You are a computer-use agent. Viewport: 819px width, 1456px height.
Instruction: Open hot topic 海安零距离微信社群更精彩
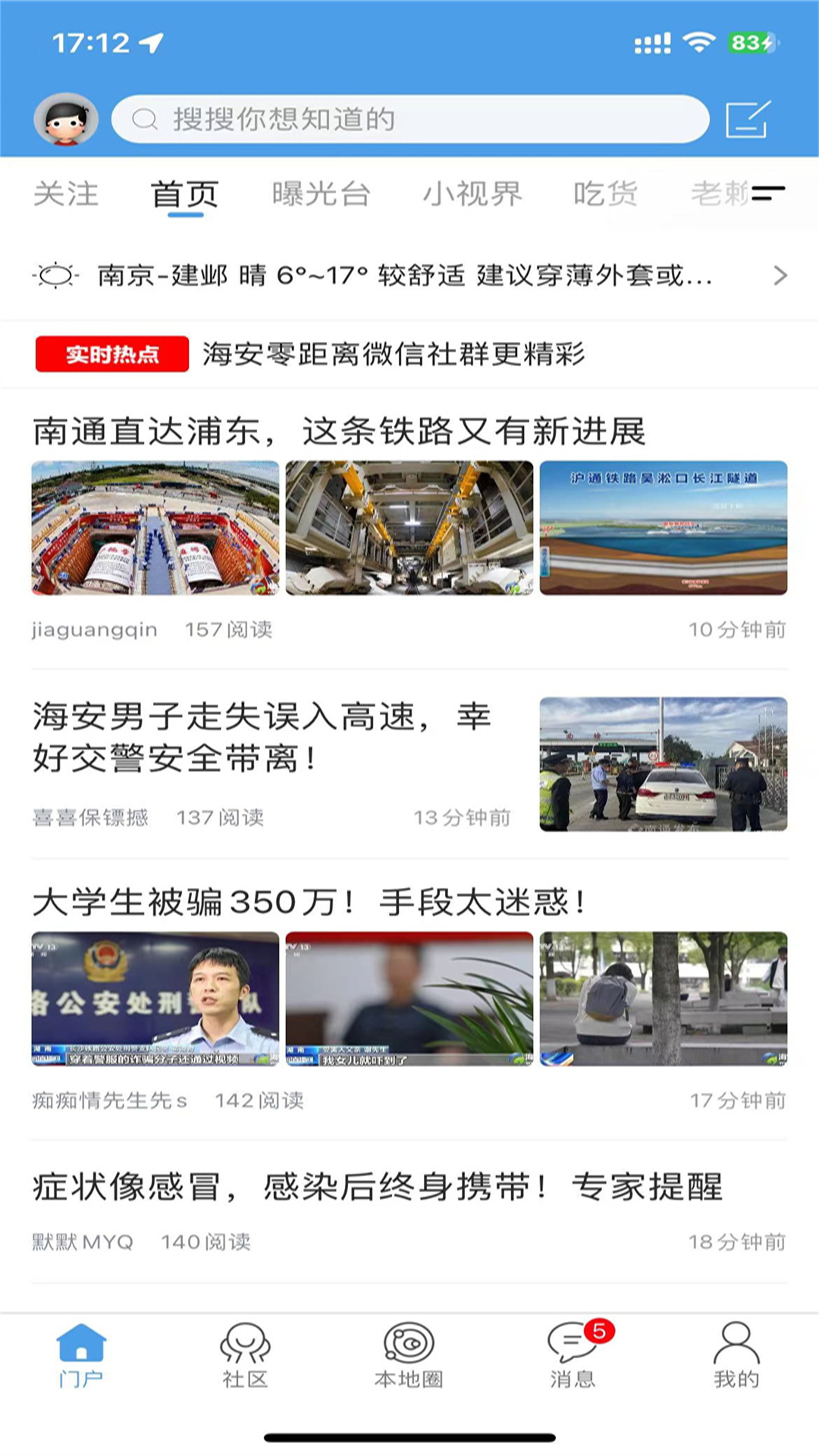coord(393,354)
